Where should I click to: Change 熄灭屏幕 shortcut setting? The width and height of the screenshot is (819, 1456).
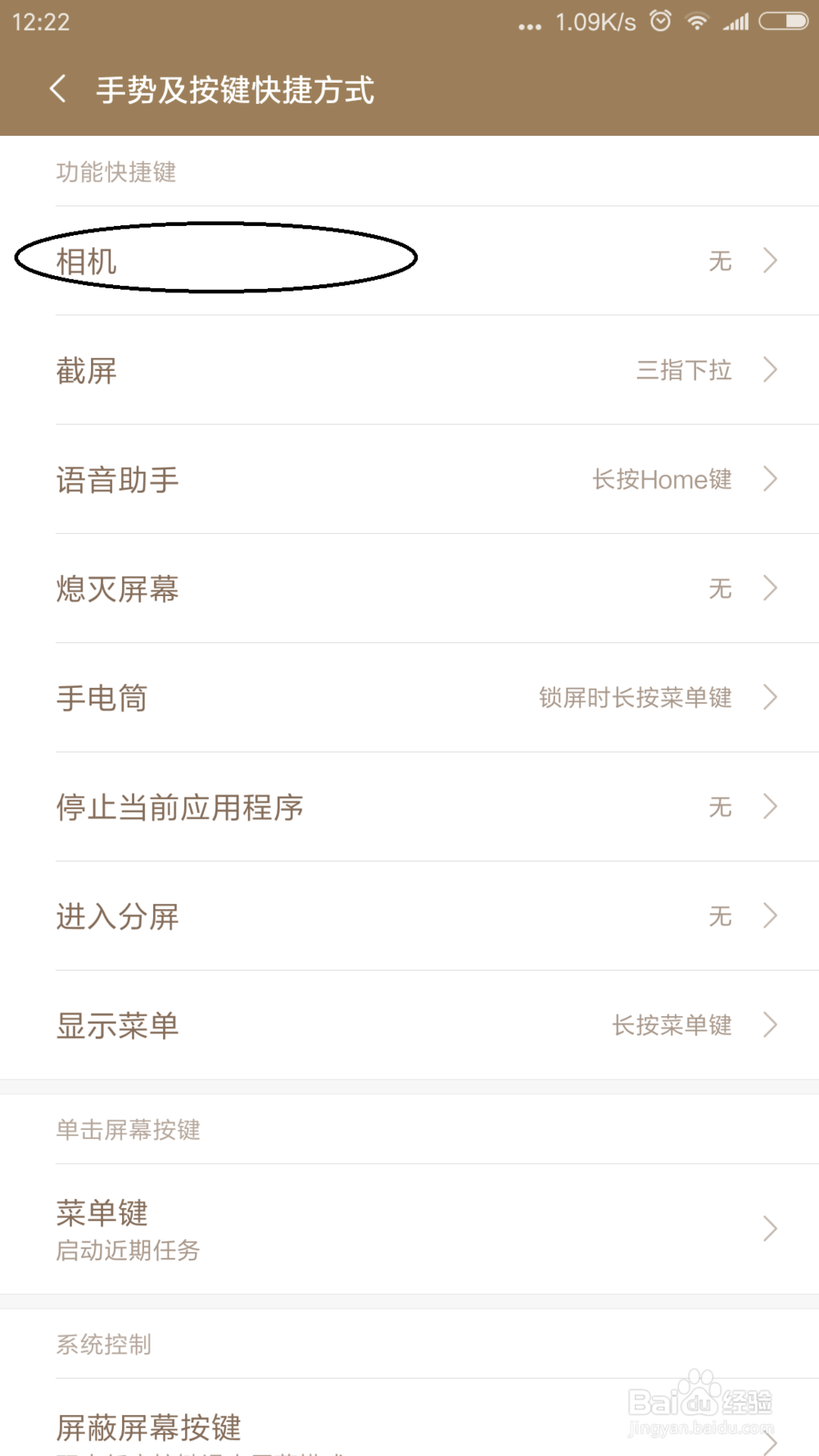[x=409, y=589]
